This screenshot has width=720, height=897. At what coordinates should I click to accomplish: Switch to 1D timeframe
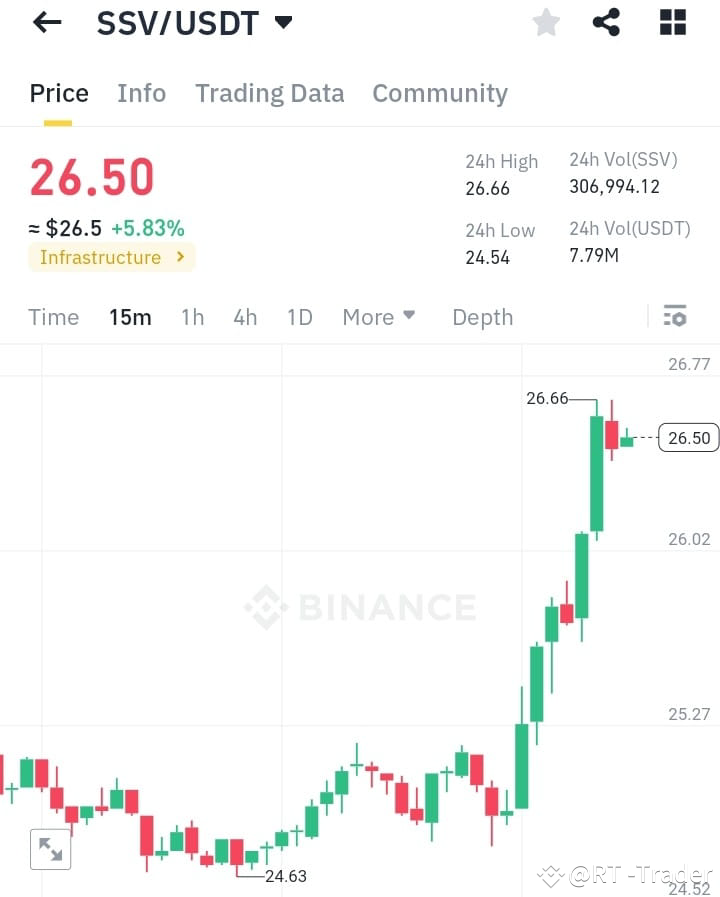[x=299, y=317]
